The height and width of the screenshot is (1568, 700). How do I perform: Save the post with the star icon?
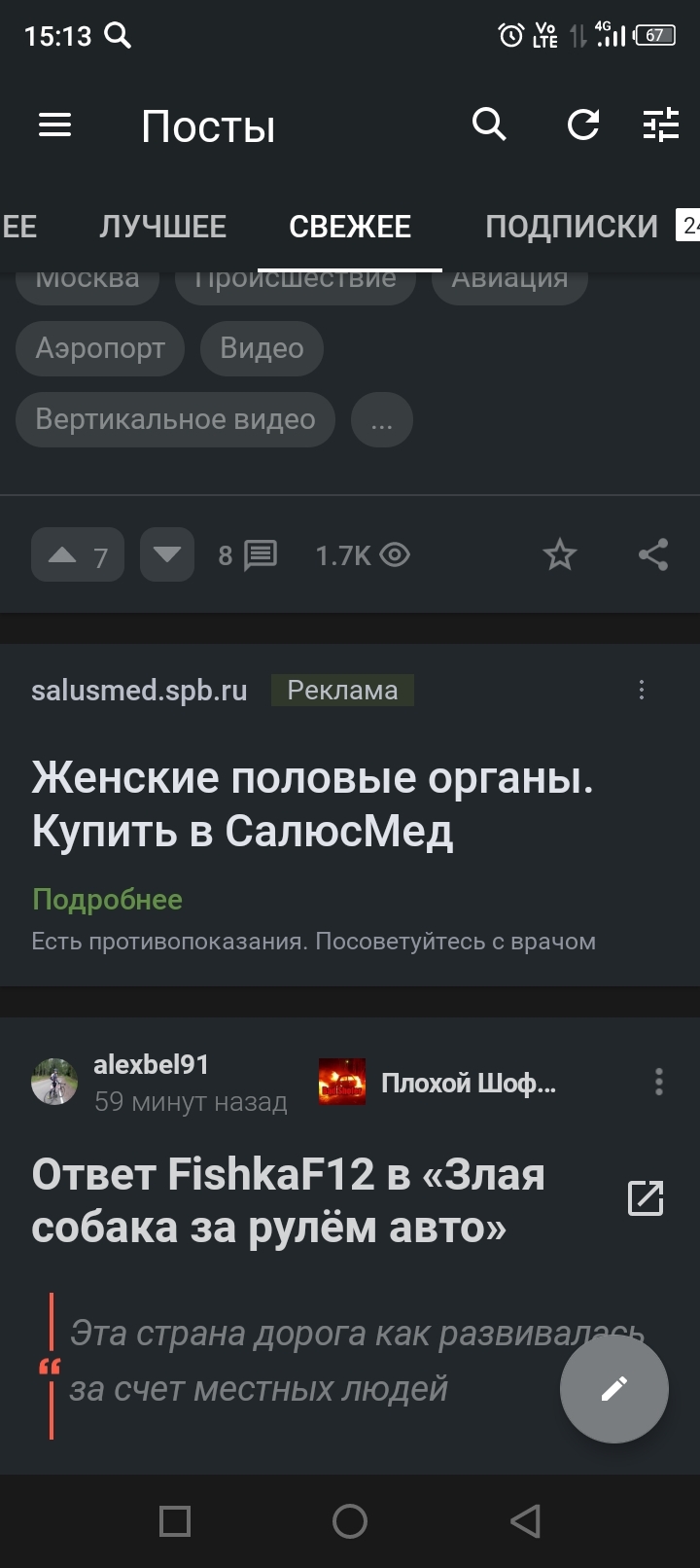(559, 555)
